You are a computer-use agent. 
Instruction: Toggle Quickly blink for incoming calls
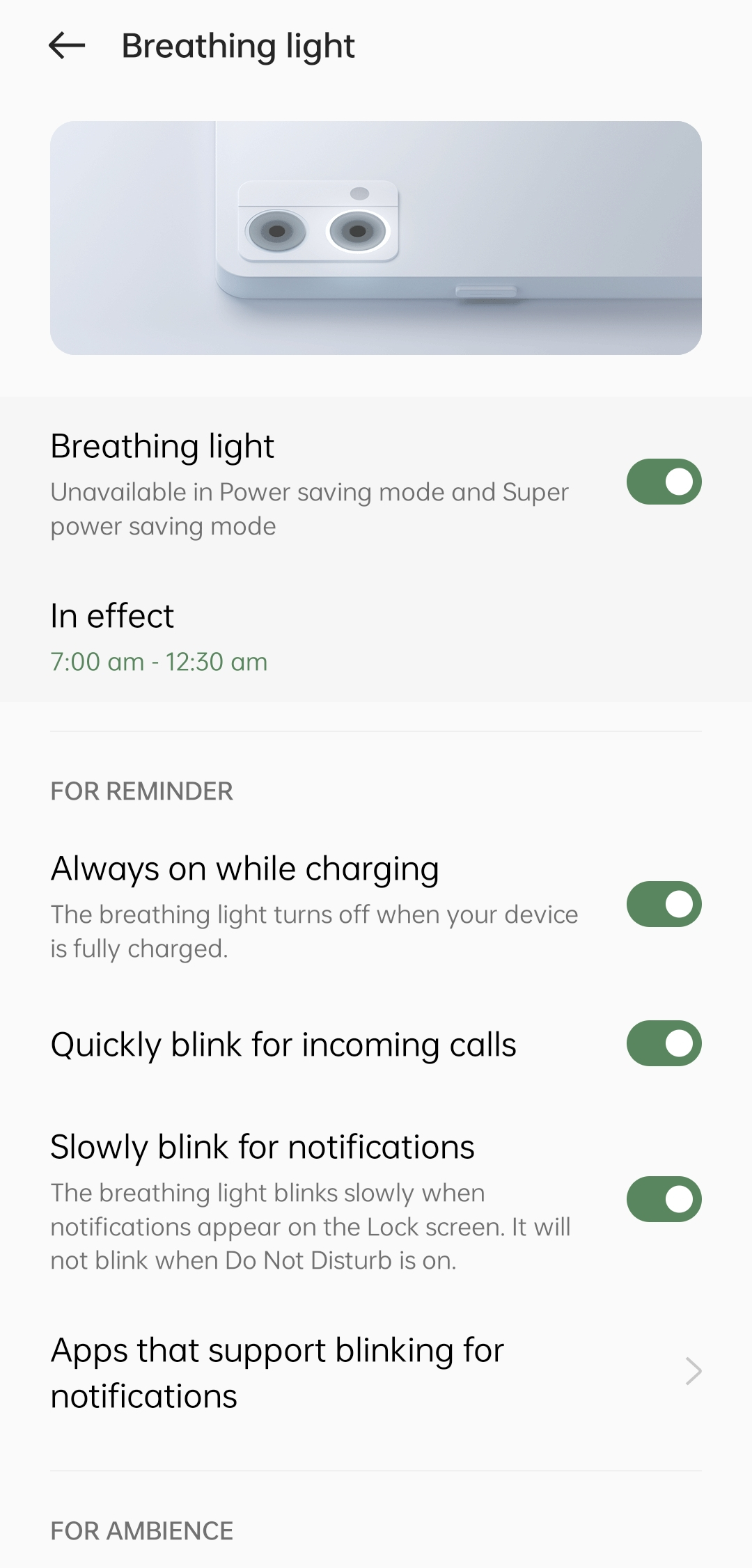(664, 1043)
